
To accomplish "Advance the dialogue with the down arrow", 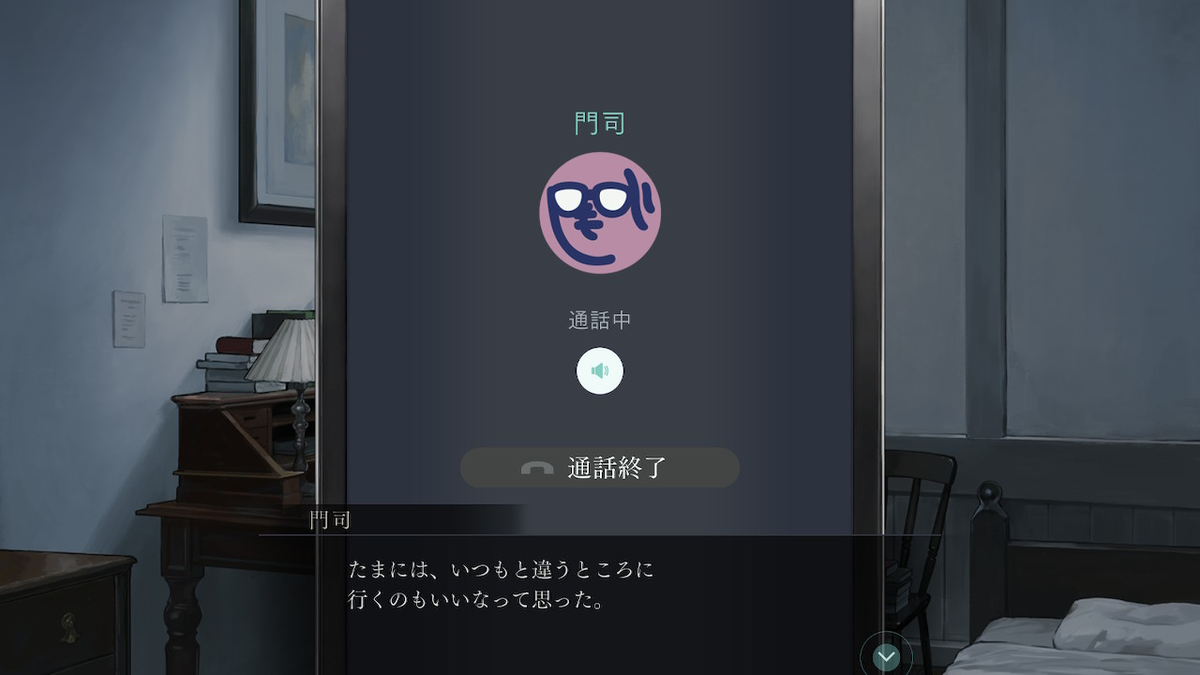I will point(886,656).
